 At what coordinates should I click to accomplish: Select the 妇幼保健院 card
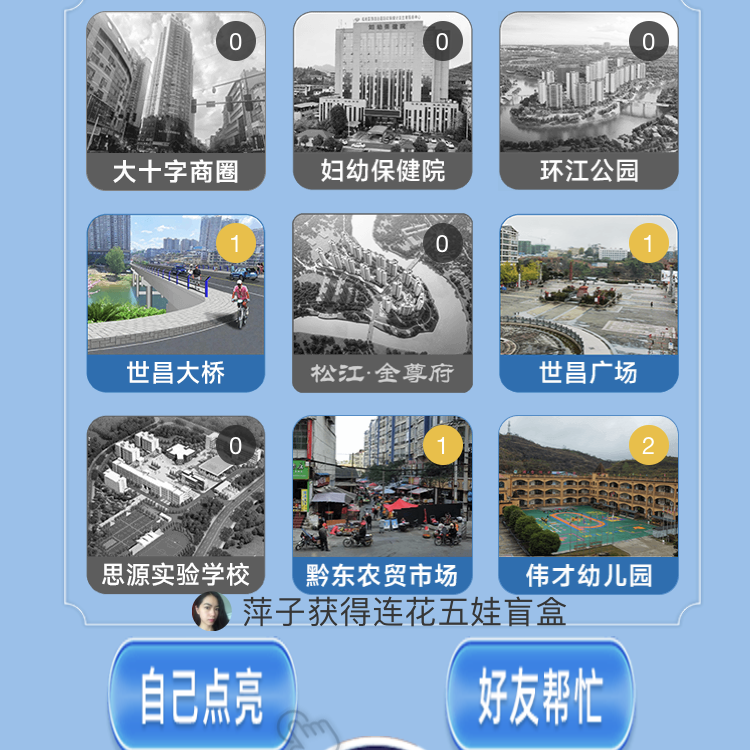pyautogui.click(x=382, y=101)
